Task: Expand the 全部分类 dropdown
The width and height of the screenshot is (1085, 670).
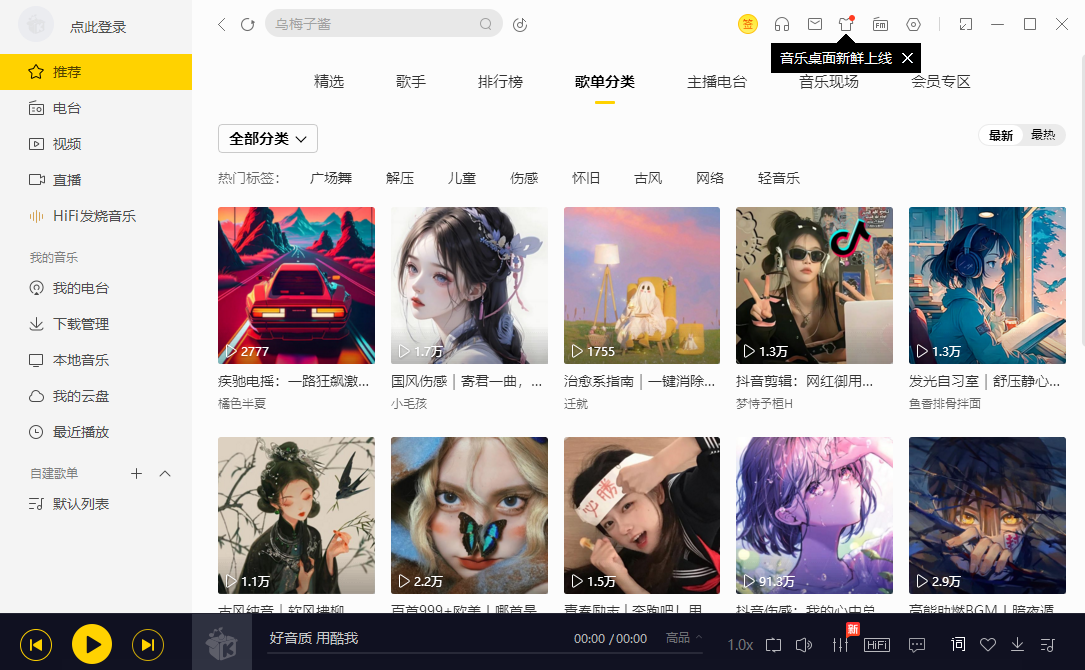Action: pos(268,138)
